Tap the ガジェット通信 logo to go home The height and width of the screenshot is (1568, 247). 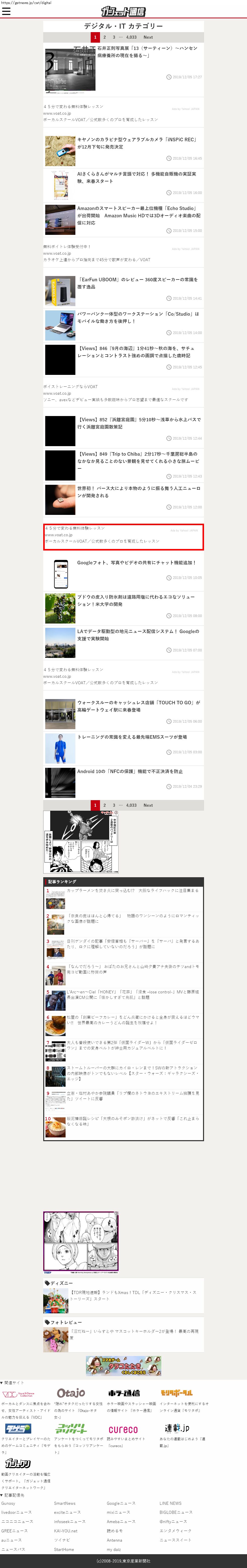(123, 11)
